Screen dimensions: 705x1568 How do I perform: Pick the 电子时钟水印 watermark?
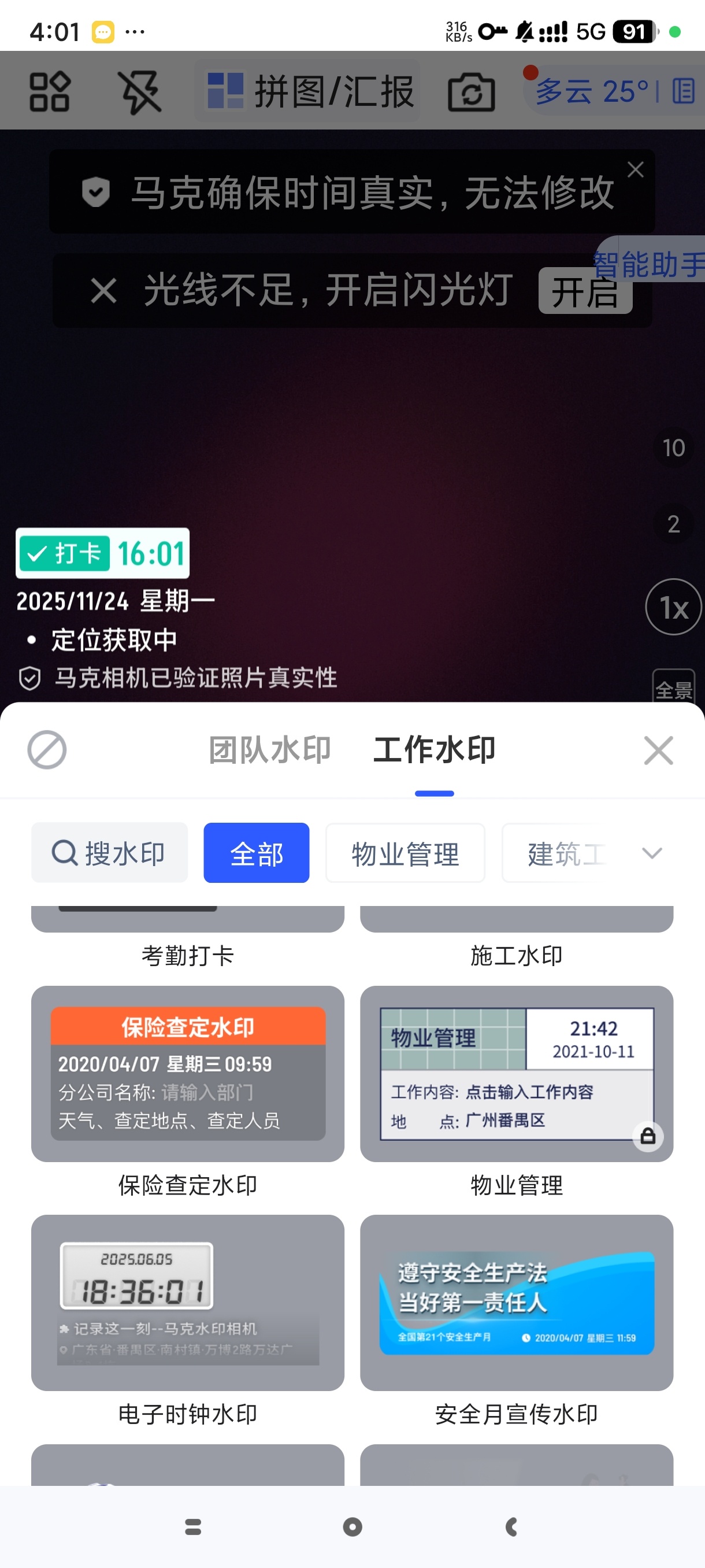coord(187,1303)
